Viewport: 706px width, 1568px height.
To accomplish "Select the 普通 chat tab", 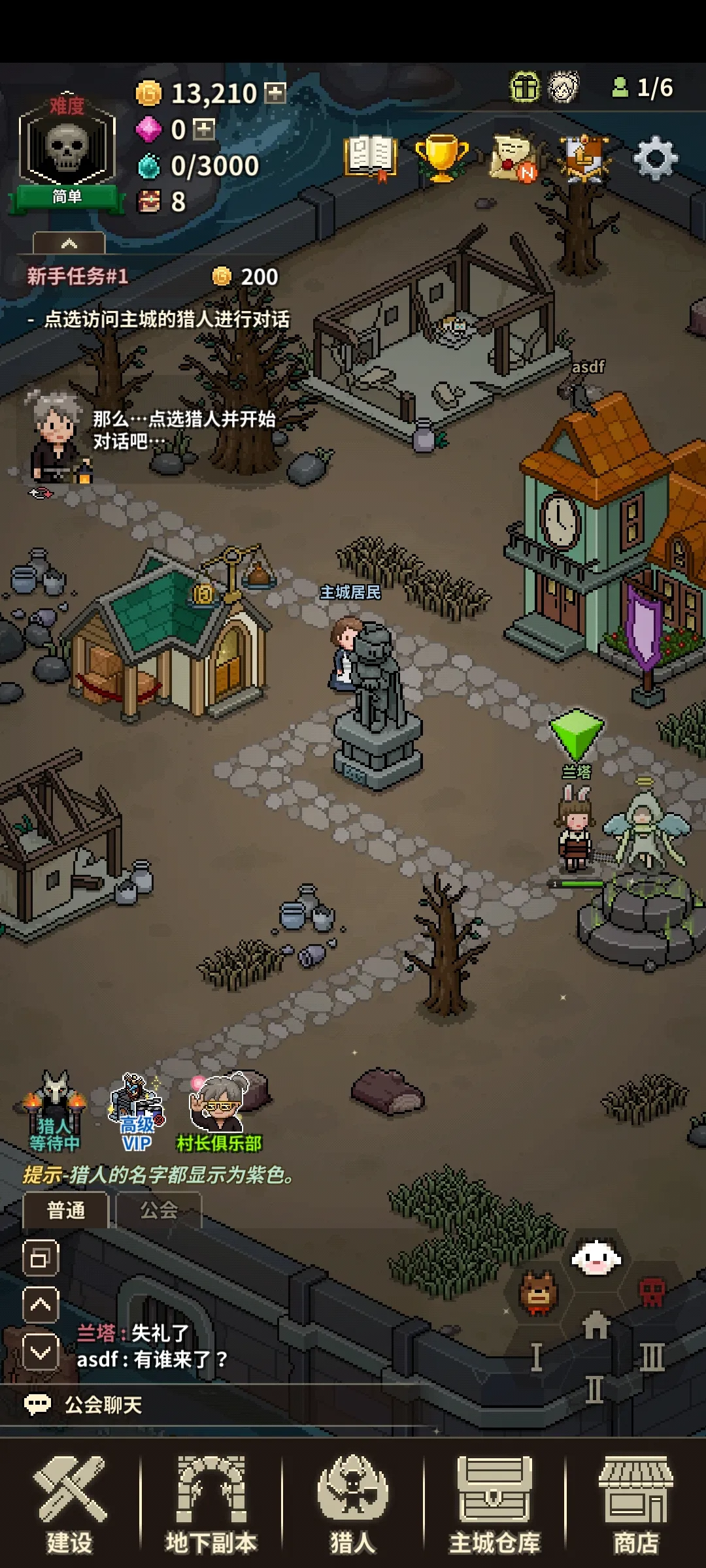I will 66,1211.
